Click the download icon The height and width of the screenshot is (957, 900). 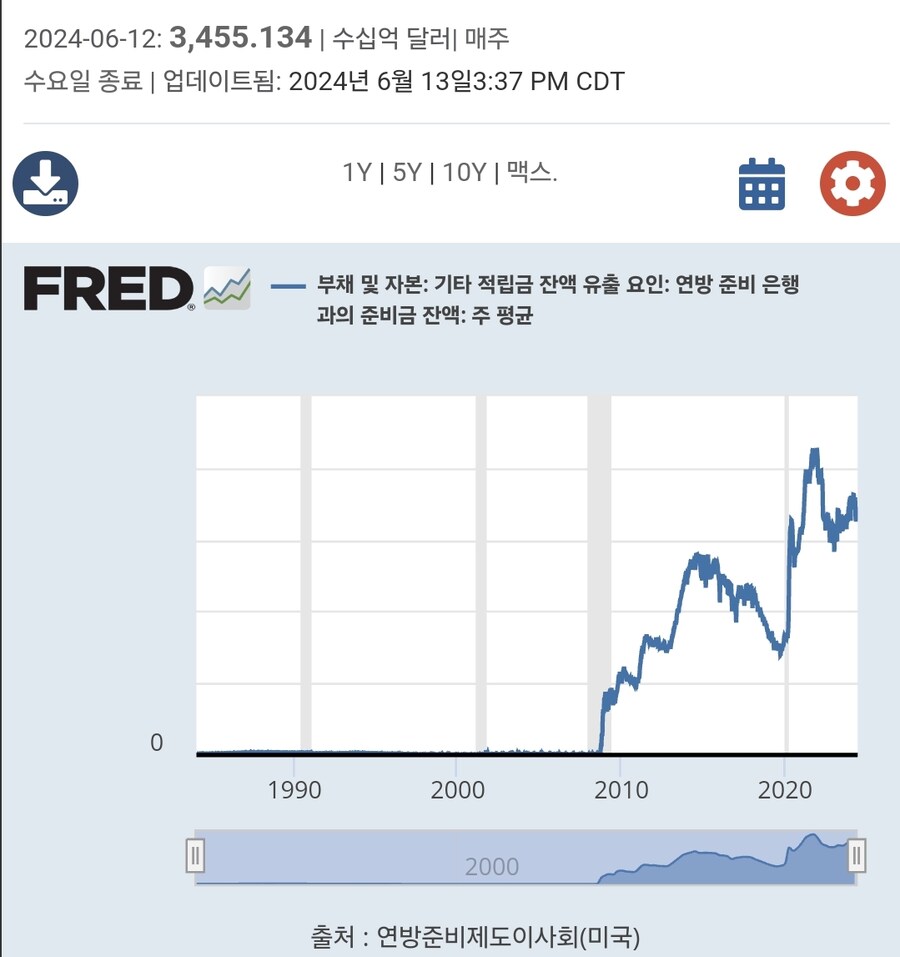pyautogui.click(x=45, y=181)
